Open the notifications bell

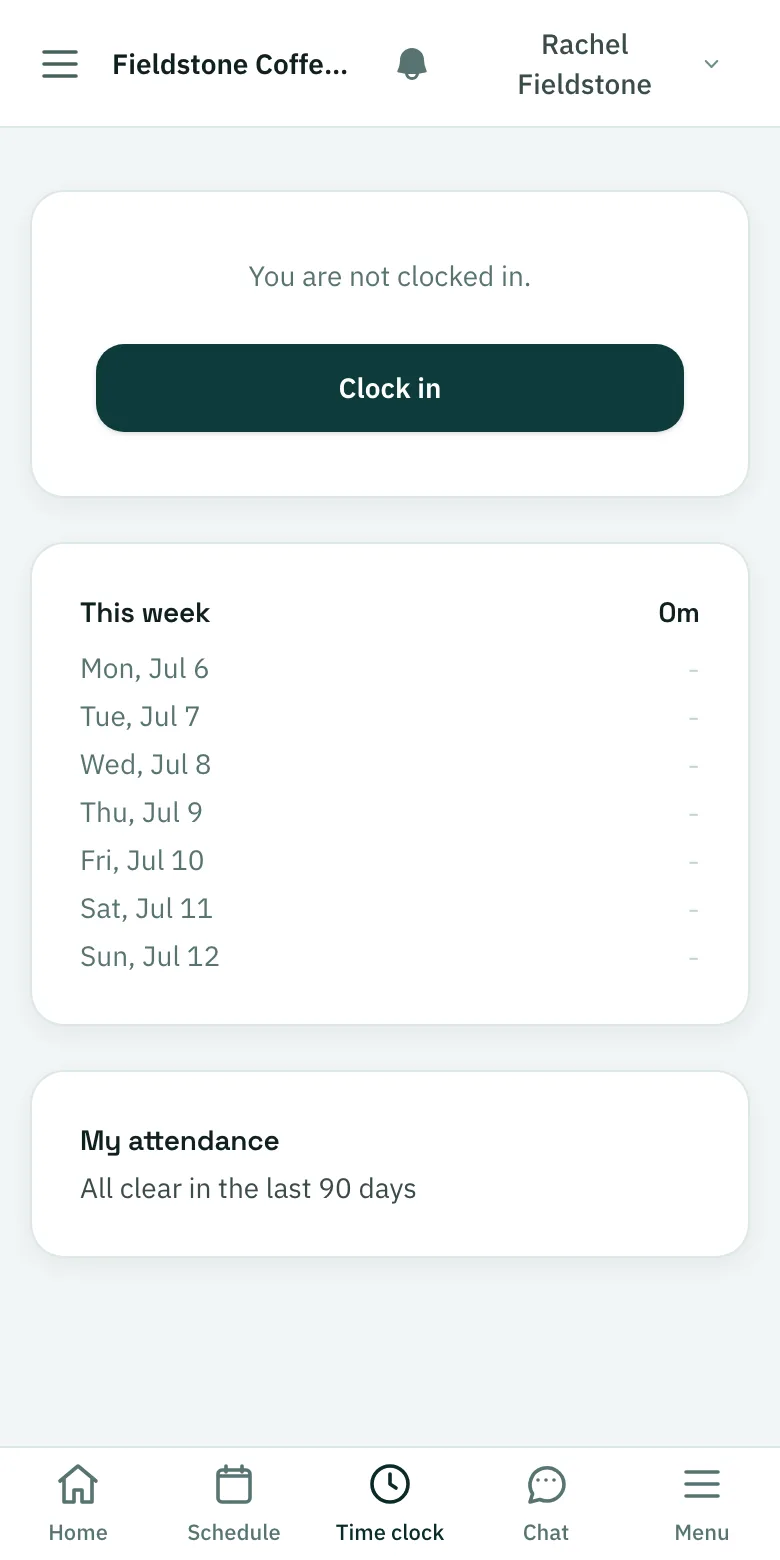point(412,64)
